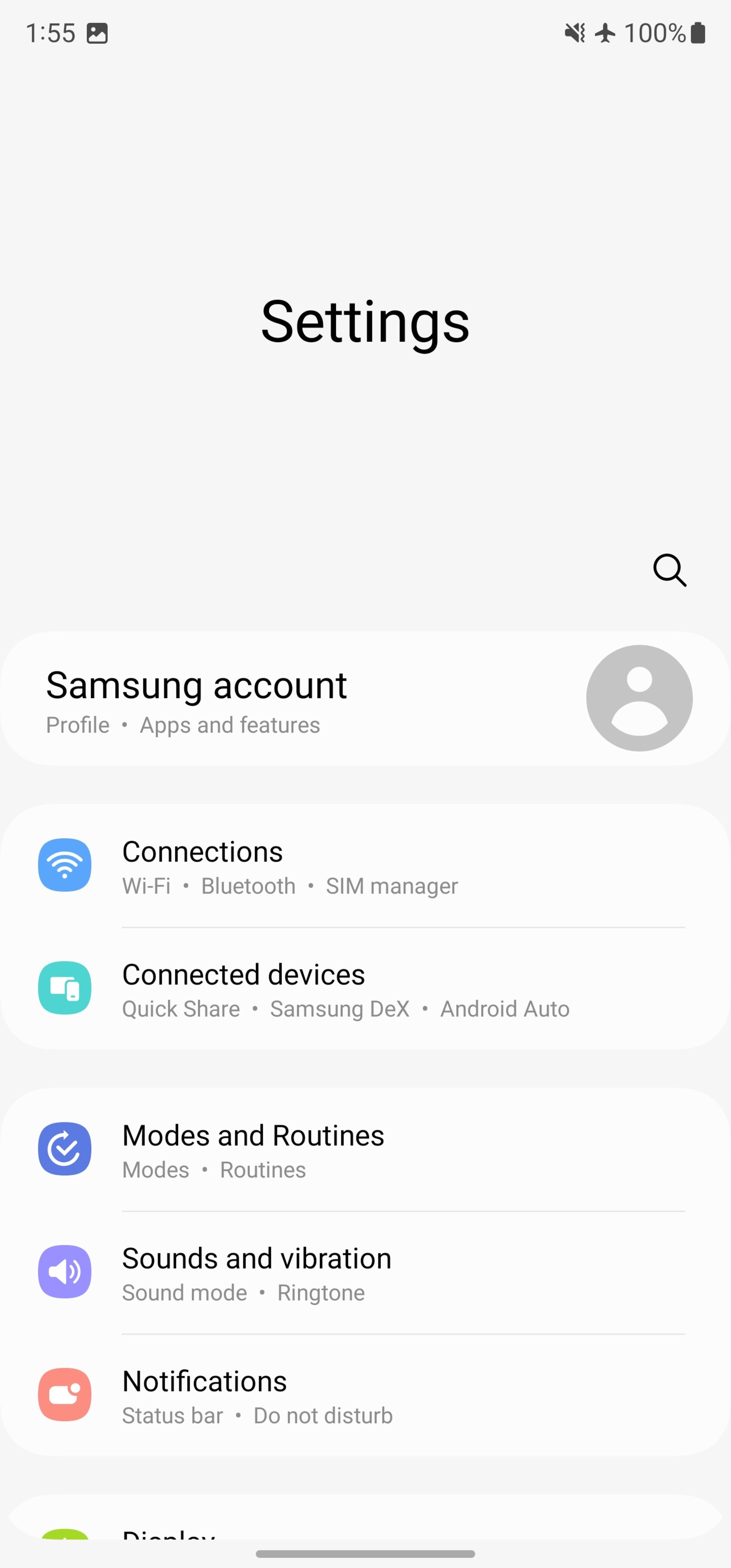The image size is (731, 1568).
Task: Tap Quick Share under Connected devices
Action: (x=180, y=1009)
